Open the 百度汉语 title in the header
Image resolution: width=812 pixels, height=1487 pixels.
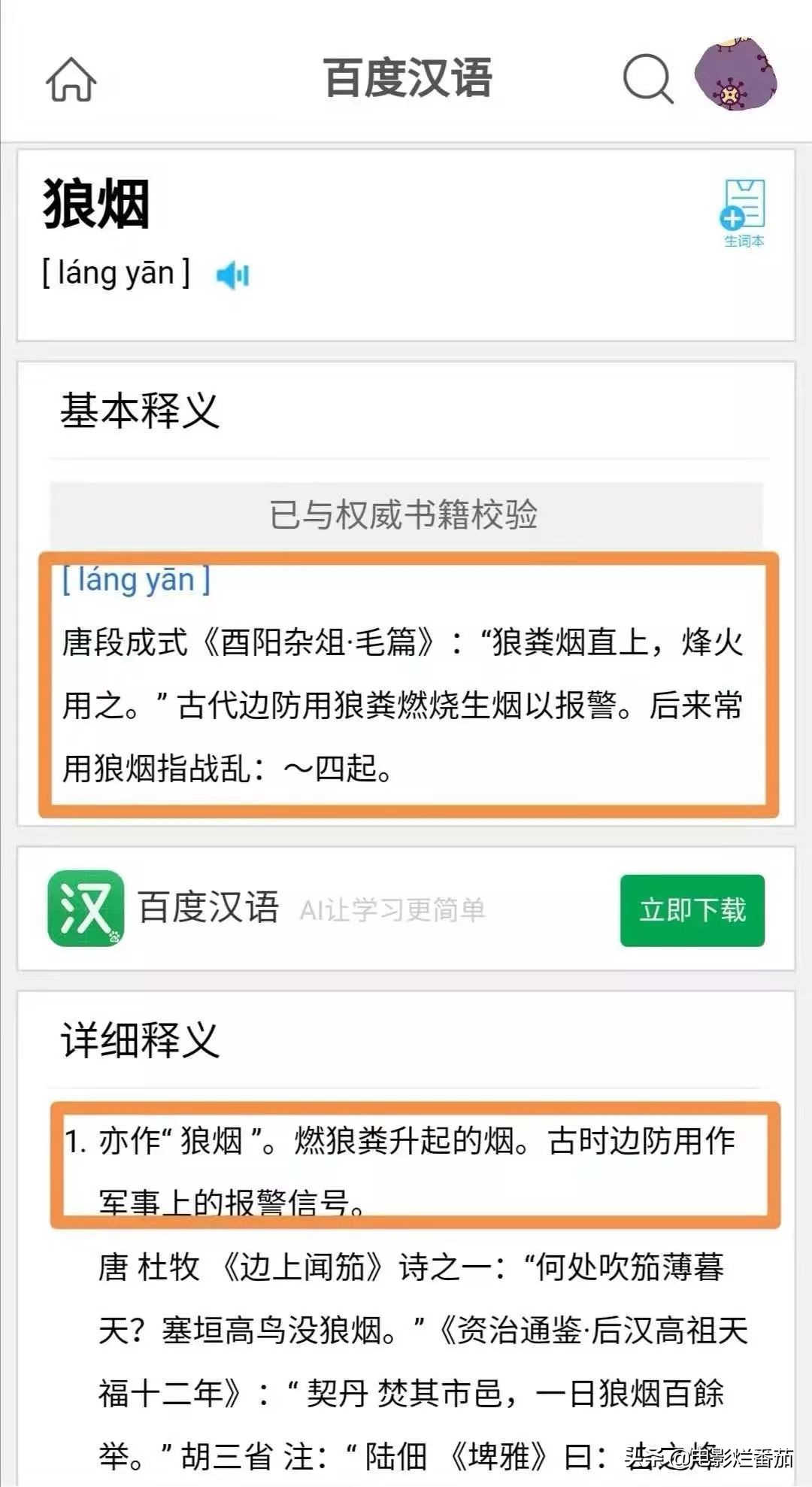406,80
